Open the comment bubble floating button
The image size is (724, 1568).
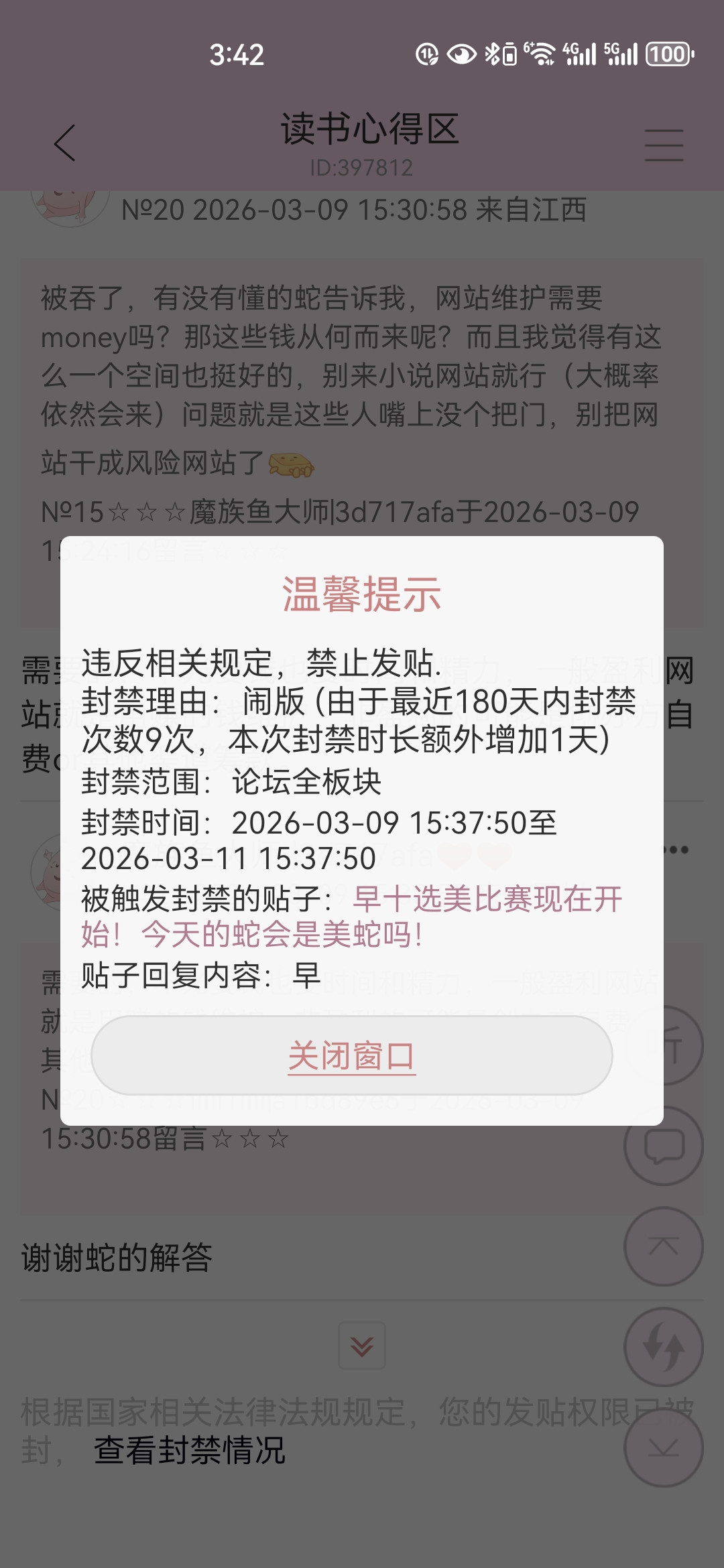point(664,1146)
